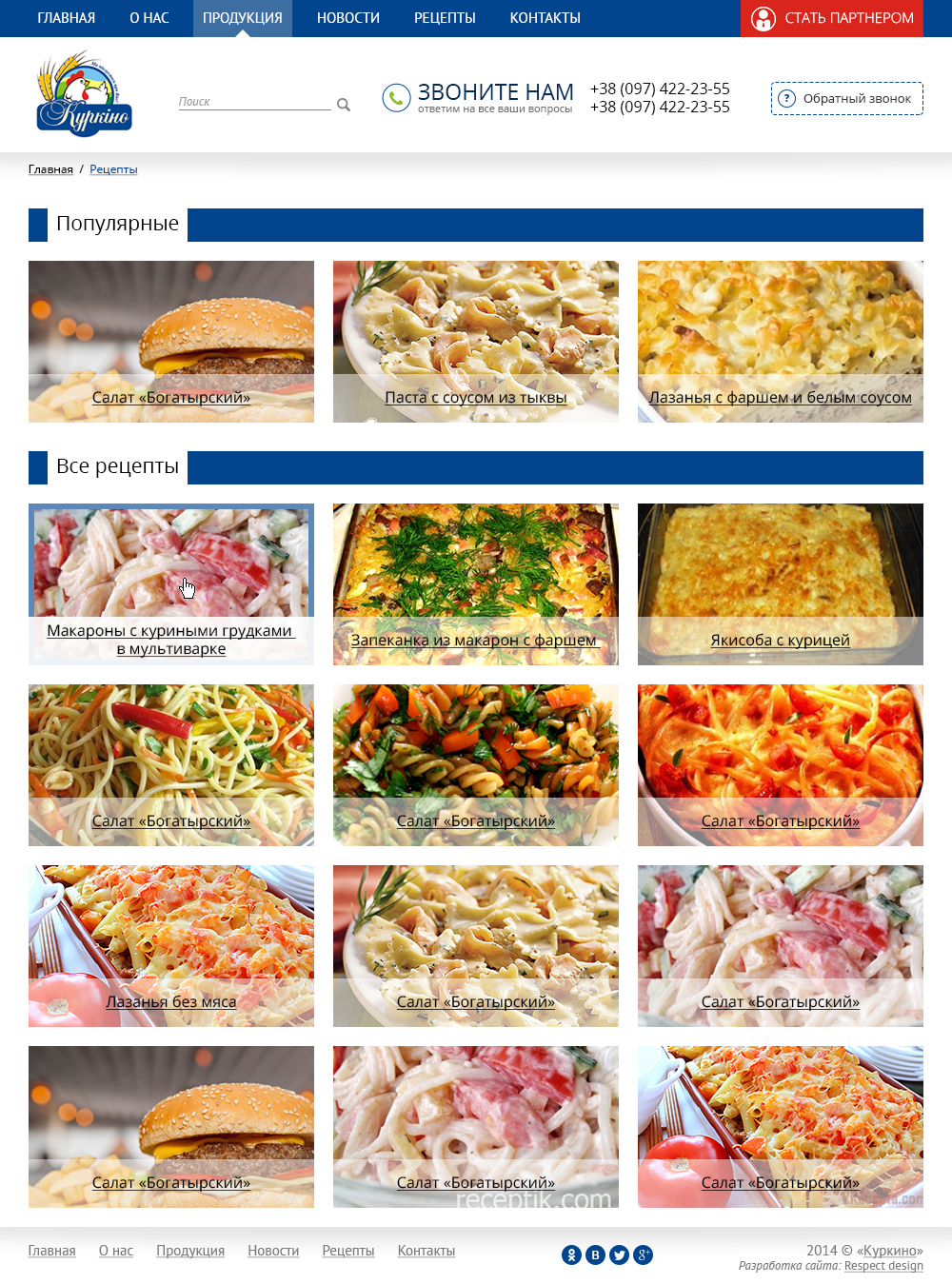The image size is (952, 1284).
Task: View Запеканка из макарон с фаршем recipe
Action: [474, 640]
